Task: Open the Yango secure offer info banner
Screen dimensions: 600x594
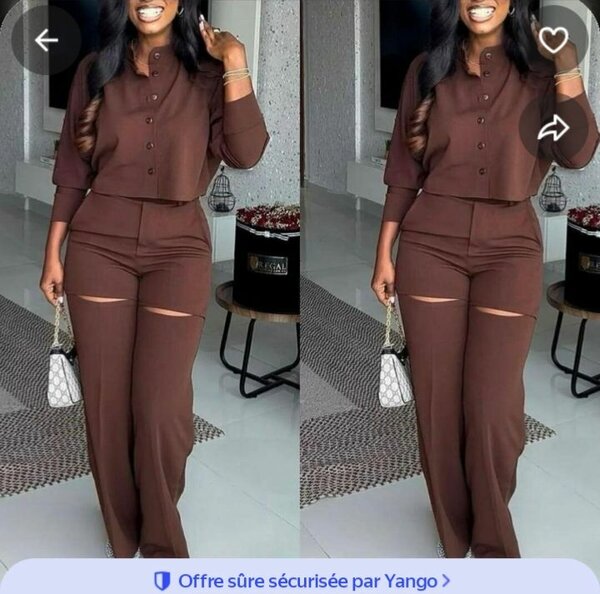Action: click(x=300, y=580)
